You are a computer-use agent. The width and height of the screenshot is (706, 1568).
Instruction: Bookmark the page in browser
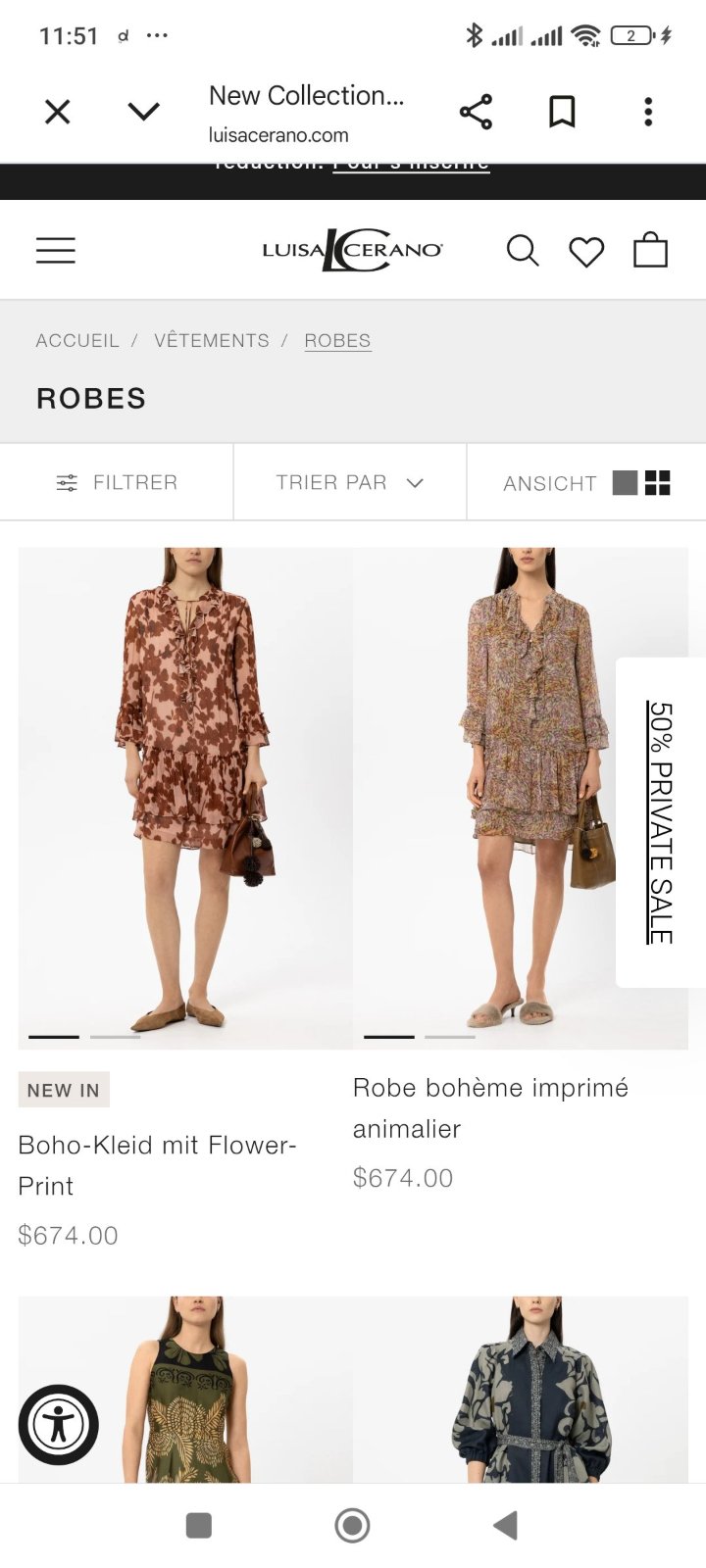point(562,112)
